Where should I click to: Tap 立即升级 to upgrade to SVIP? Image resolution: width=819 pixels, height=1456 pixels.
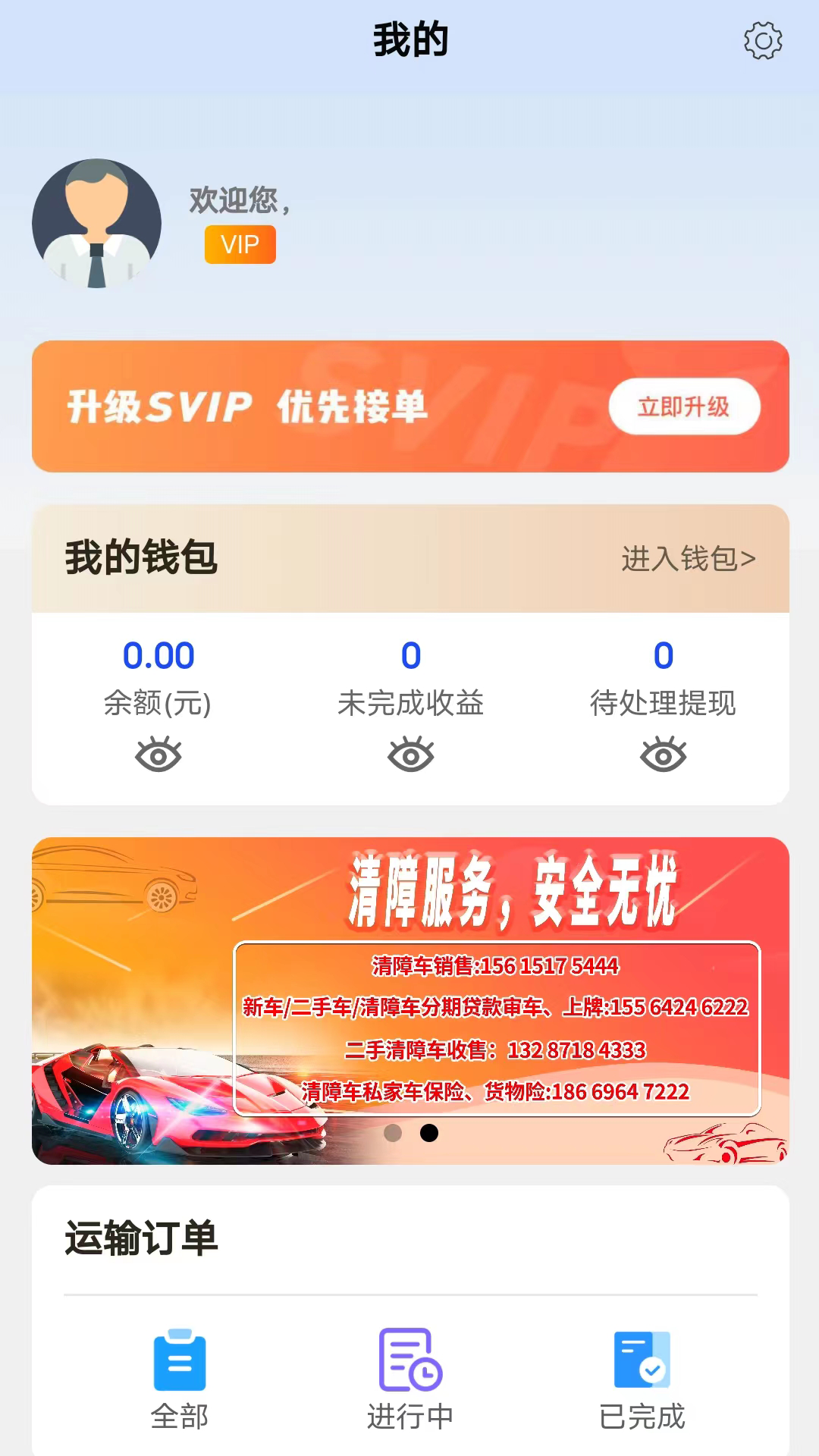[x=684, y=406]
